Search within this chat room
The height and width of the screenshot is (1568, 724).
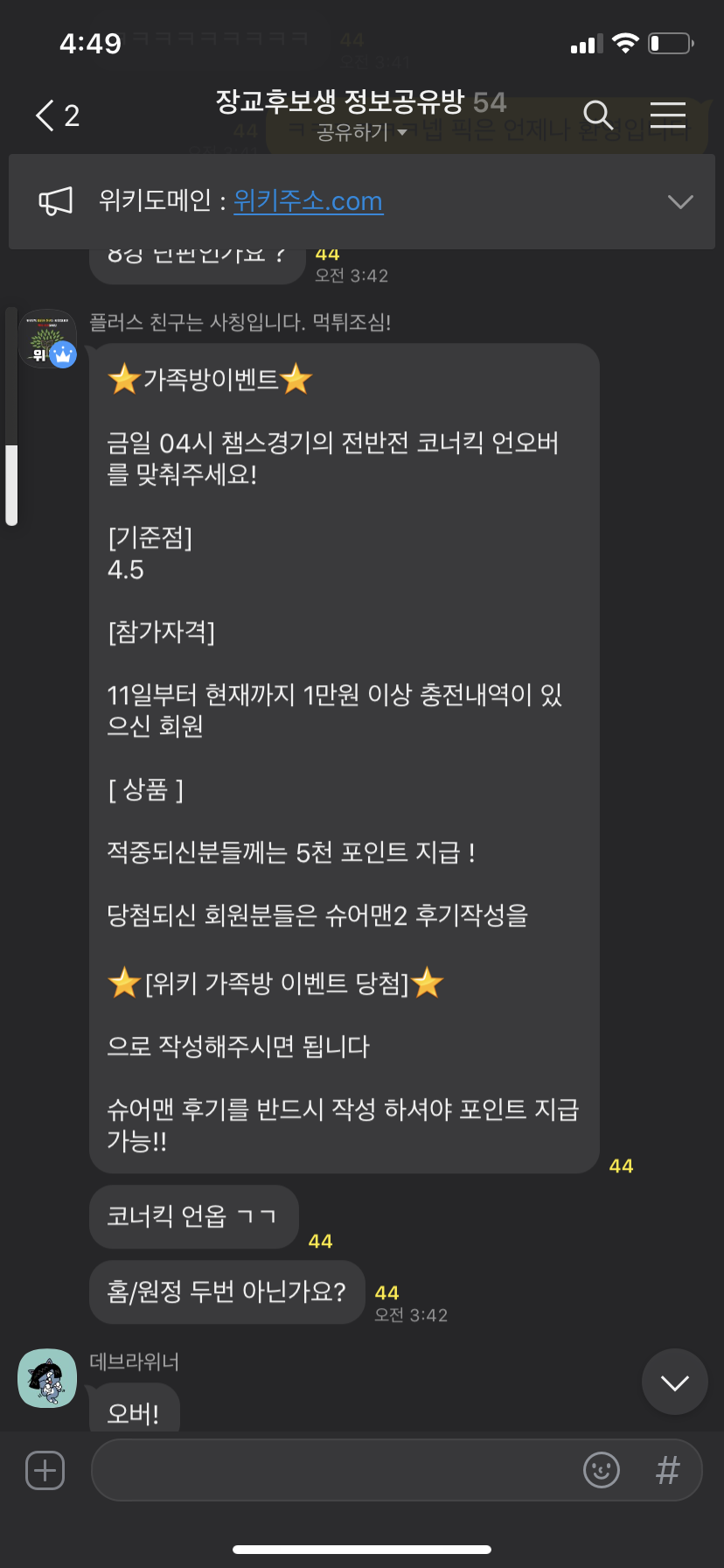click(597, 115)
